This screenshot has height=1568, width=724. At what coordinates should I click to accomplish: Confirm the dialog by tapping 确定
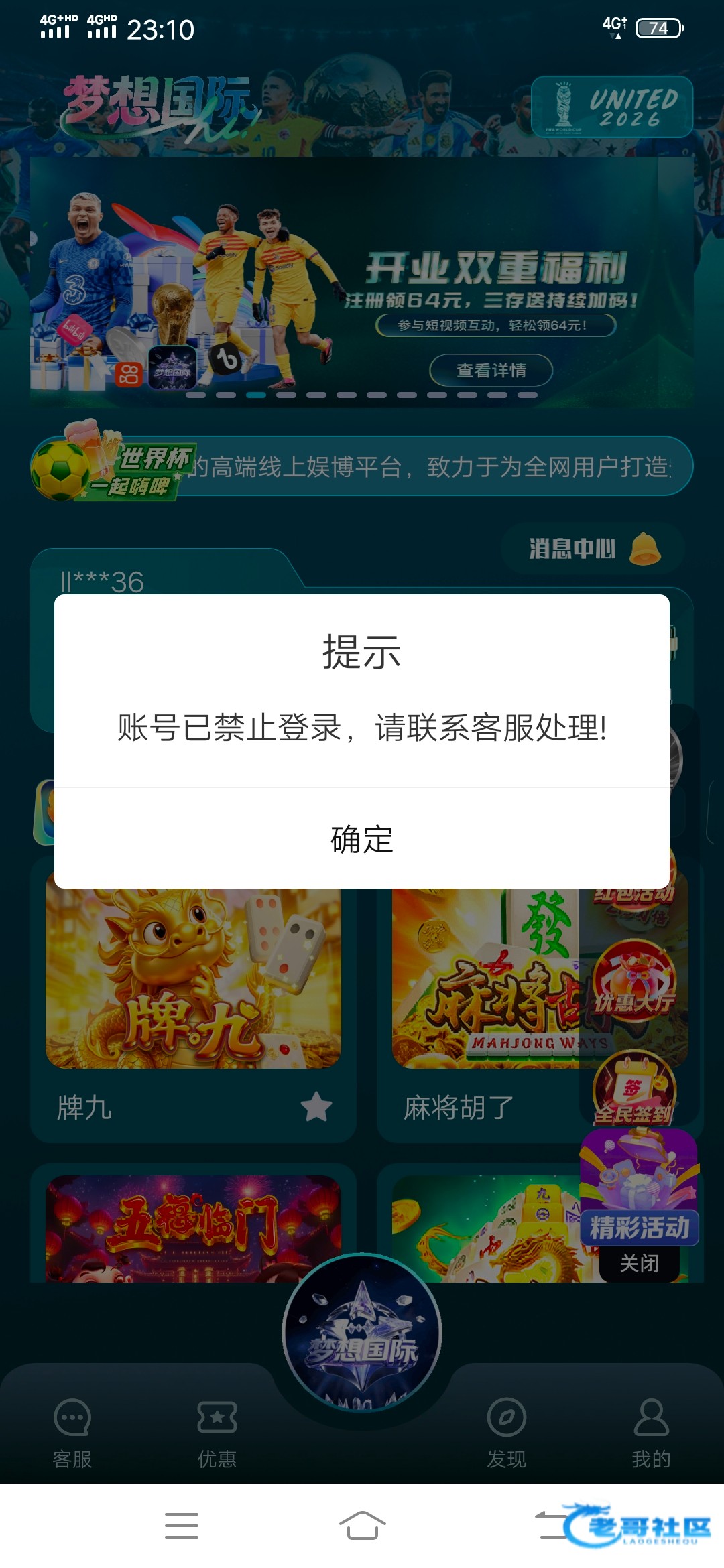(362, 839)
